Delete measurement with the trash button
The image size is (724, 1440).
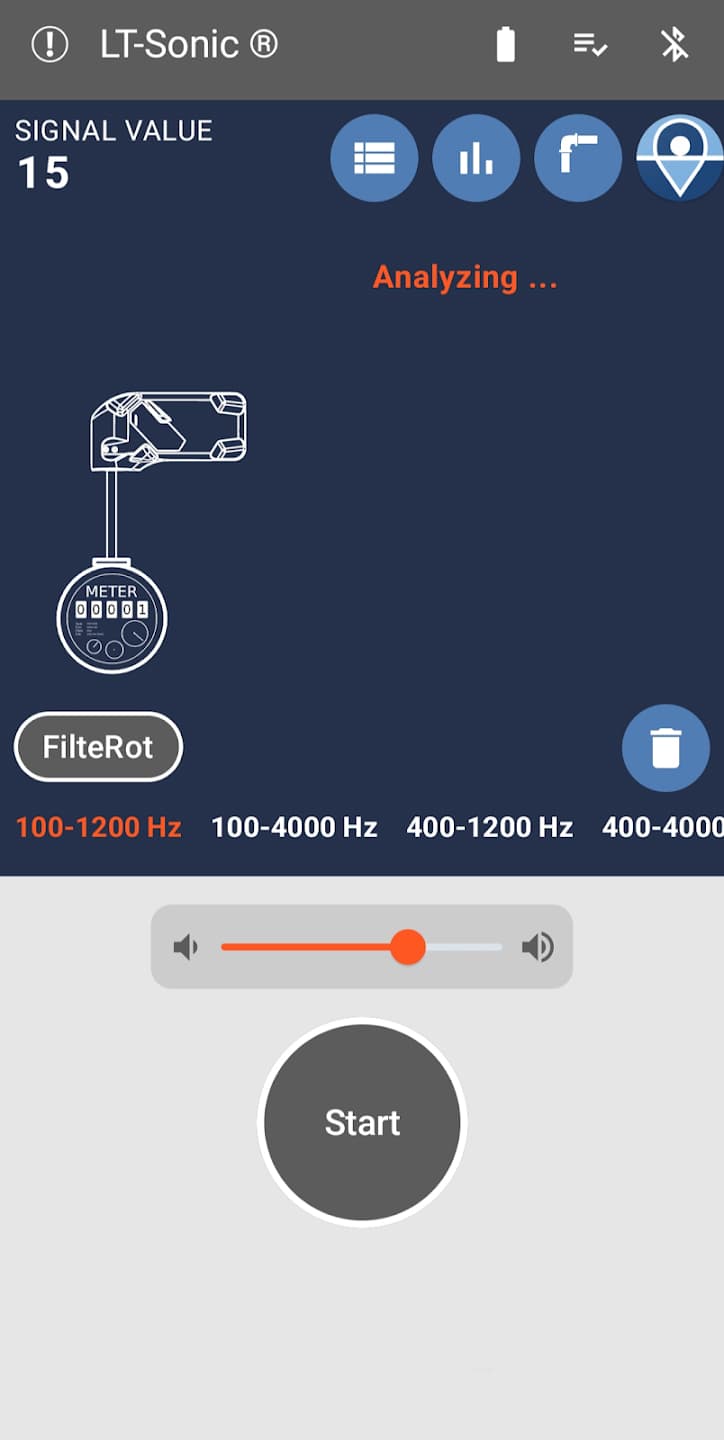pos(666,748)
